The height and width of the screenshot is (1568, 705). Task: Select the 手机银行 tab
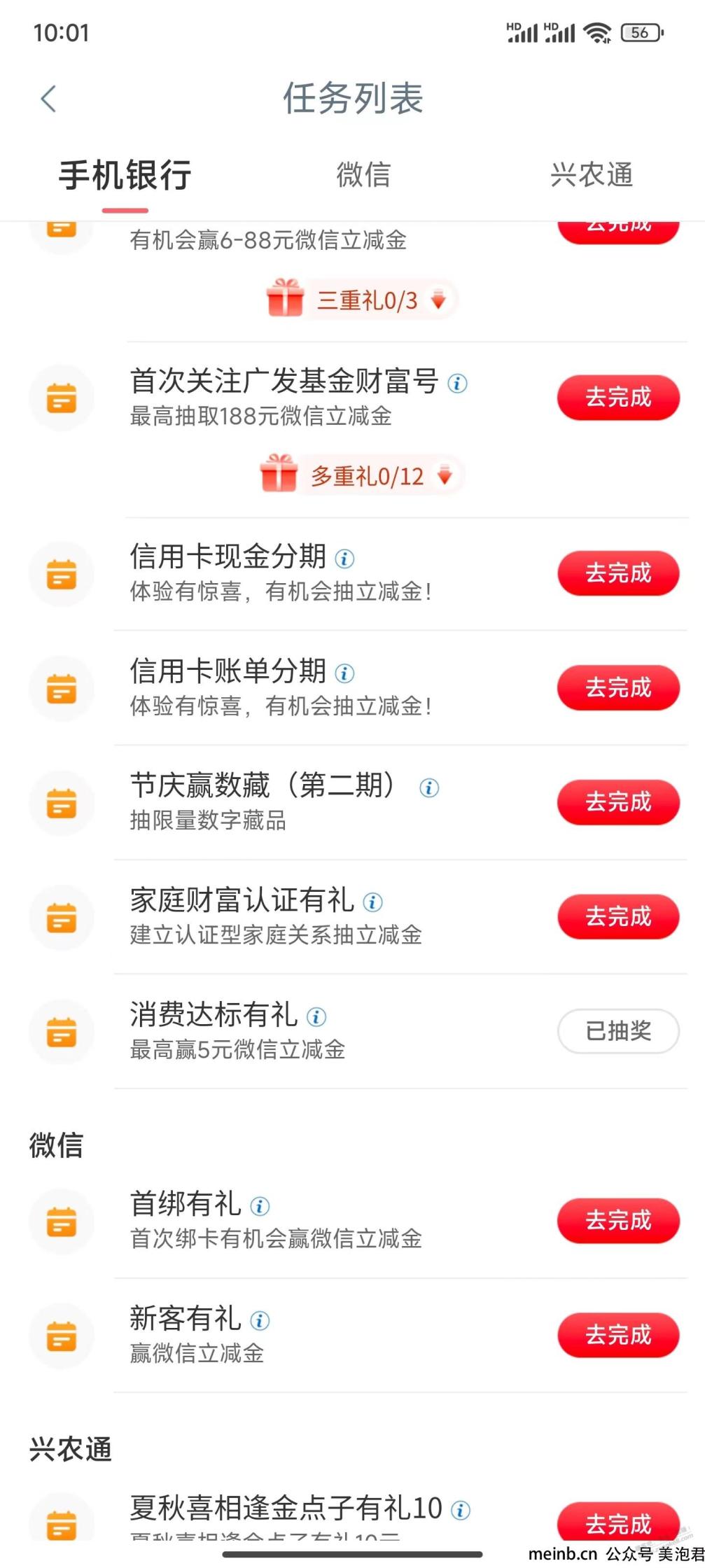click(125, 174)
